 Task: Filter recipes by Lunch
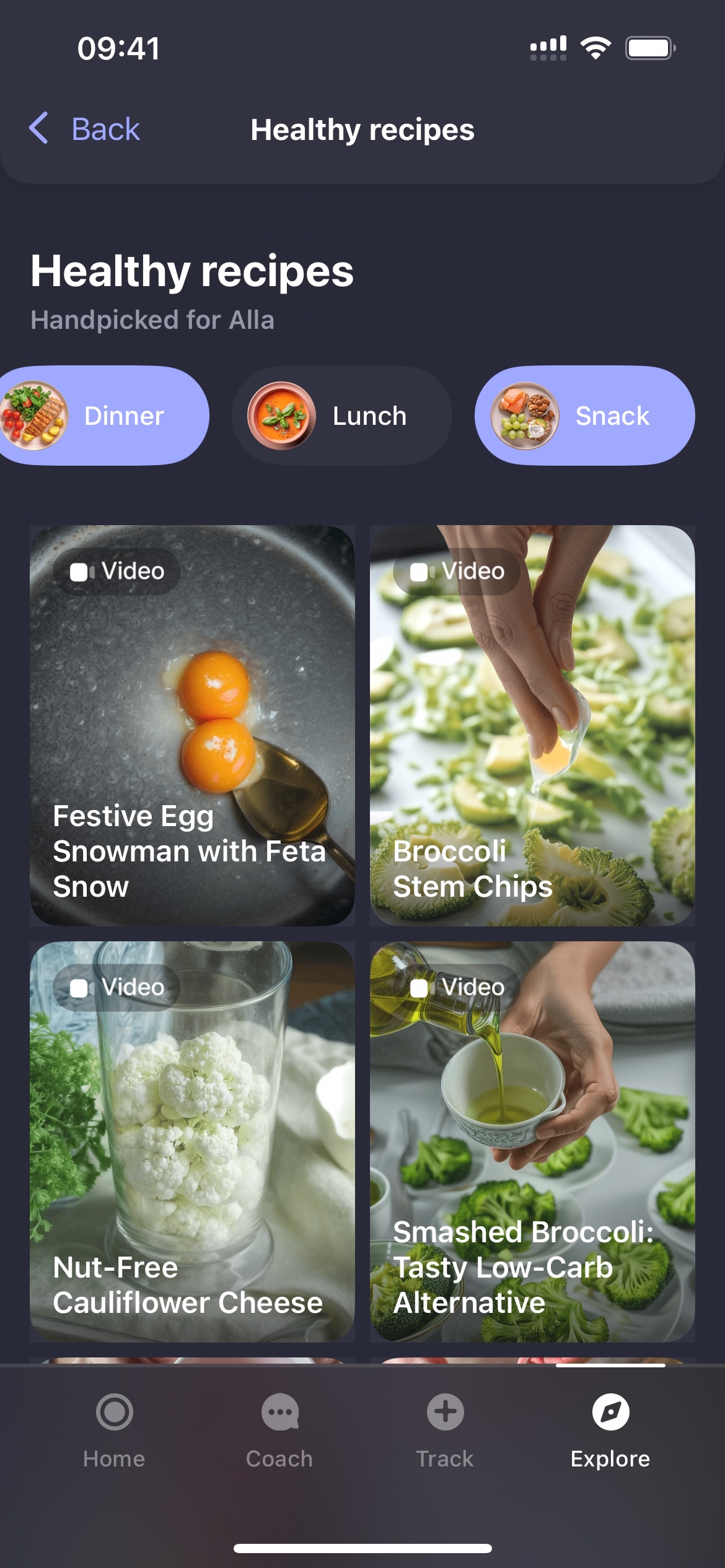pos(342,416)
